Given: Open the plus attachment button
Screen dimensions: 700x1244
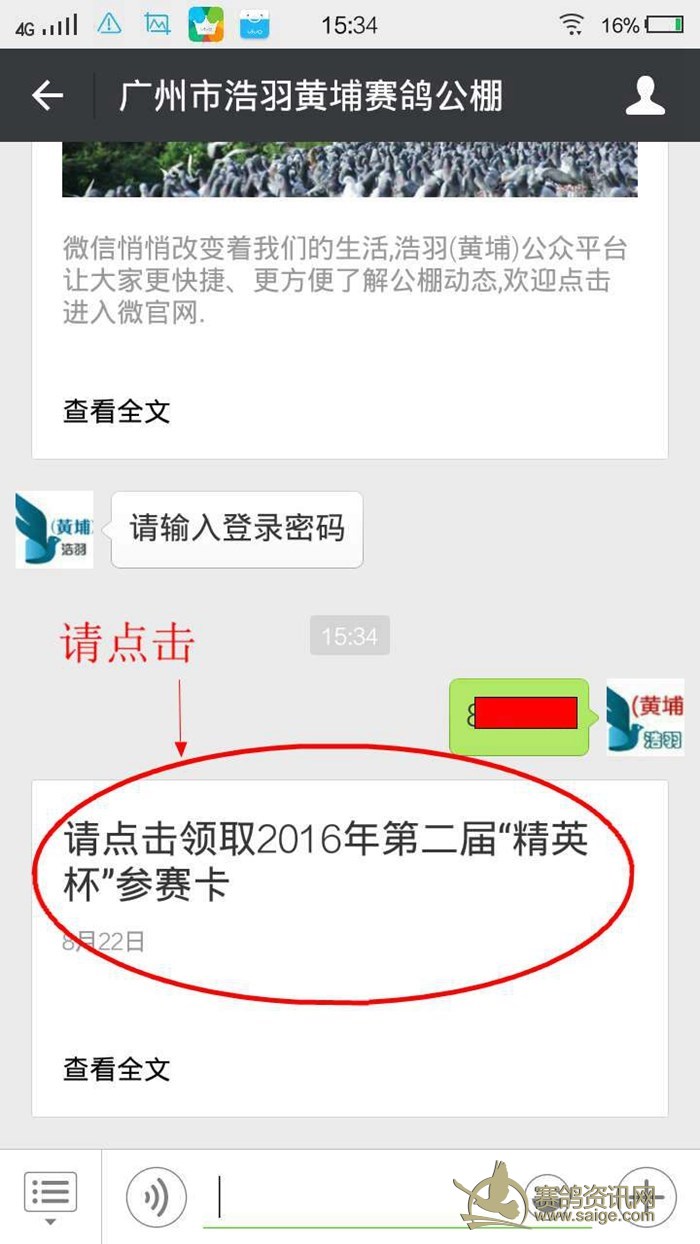Looking at the screenshot, I should [645, 1197].
